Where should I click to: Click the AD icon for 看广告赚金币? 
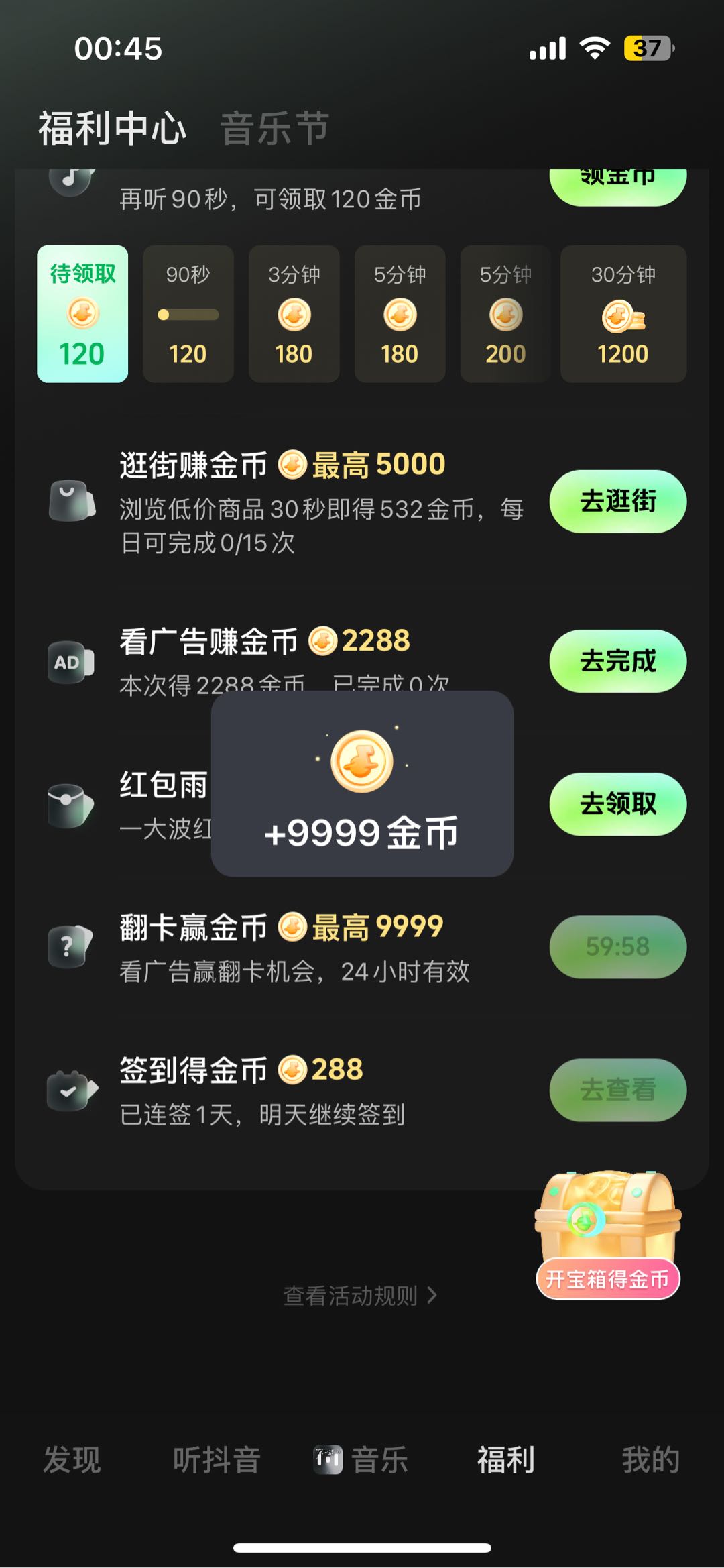point(69,664)
